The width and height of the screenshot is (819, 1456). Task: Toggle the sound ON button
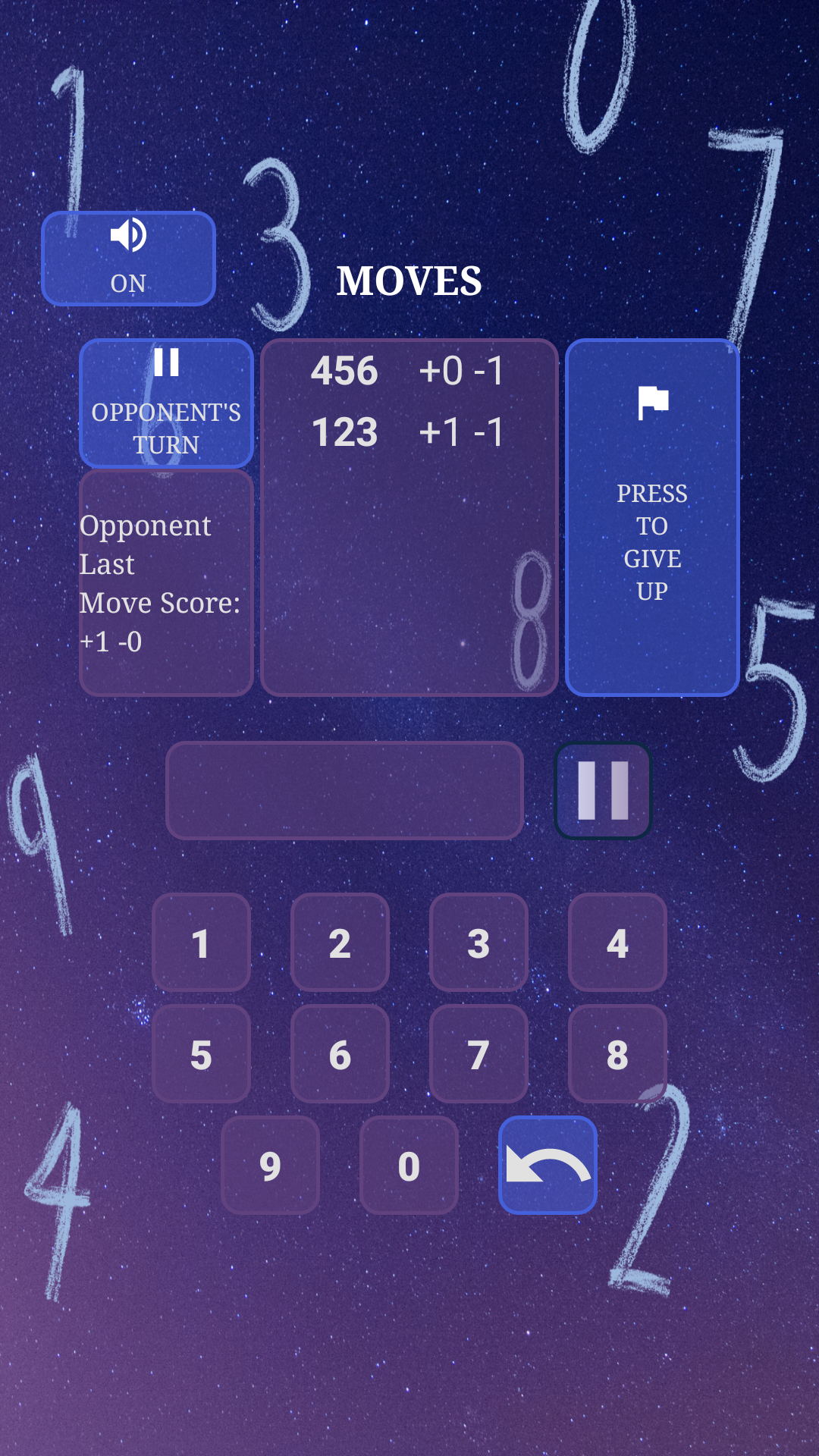coord(128,259)
